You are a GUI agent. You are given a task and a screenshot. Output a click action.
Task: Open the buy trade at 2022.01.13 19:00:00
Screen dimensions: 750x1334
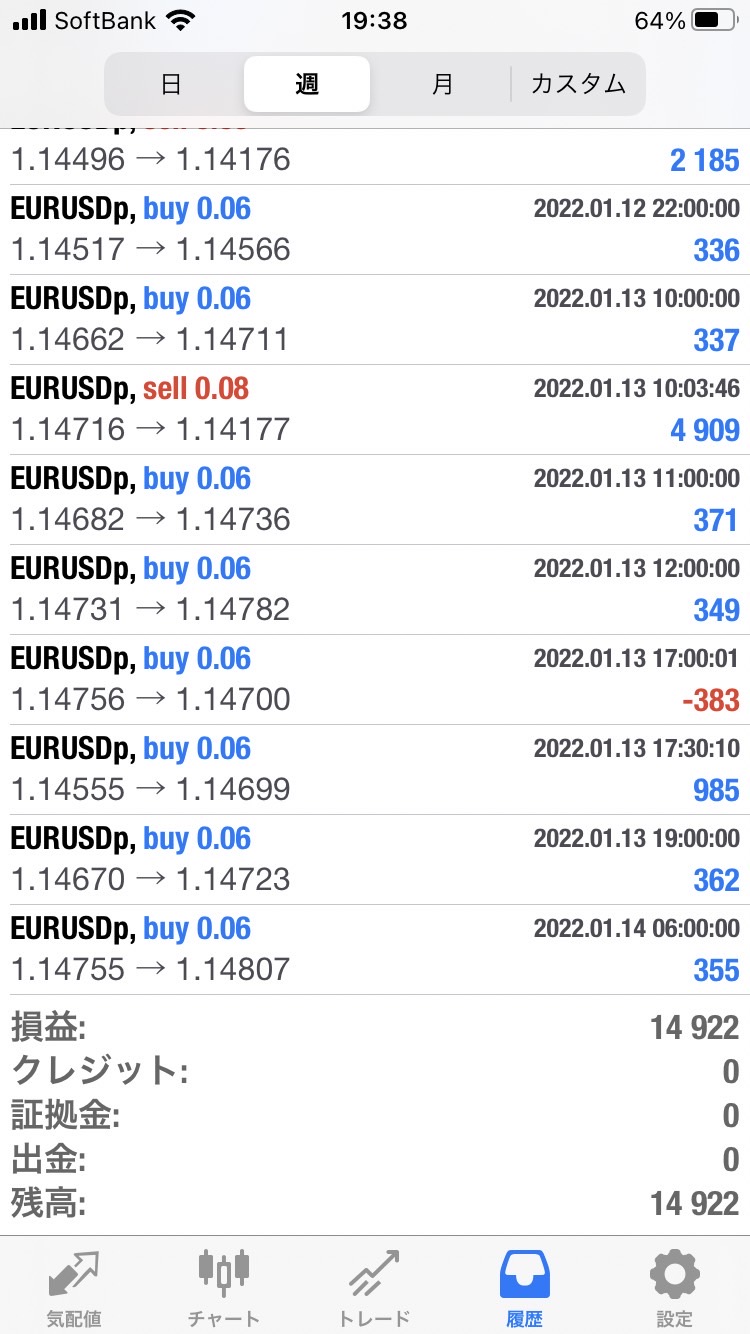375,860
